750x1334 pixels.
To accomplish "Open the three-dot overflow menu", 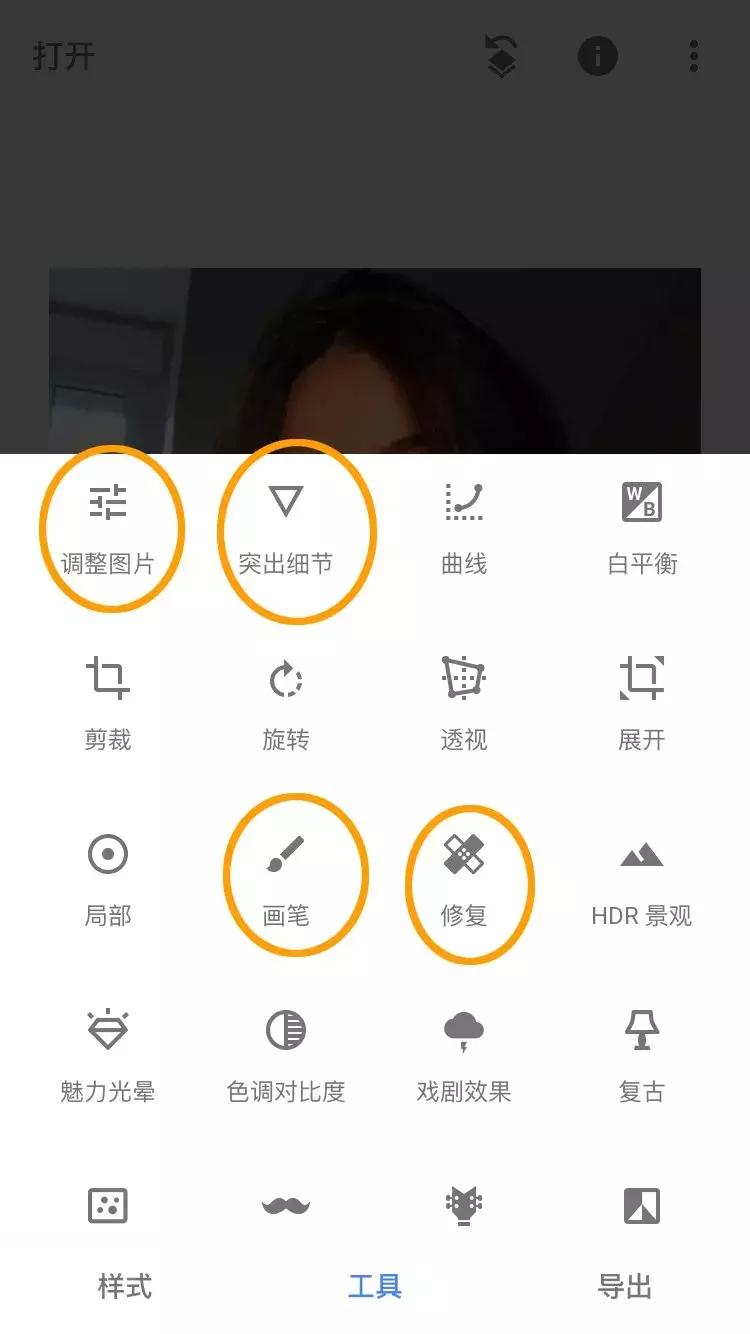I will [x=692, y=57].
